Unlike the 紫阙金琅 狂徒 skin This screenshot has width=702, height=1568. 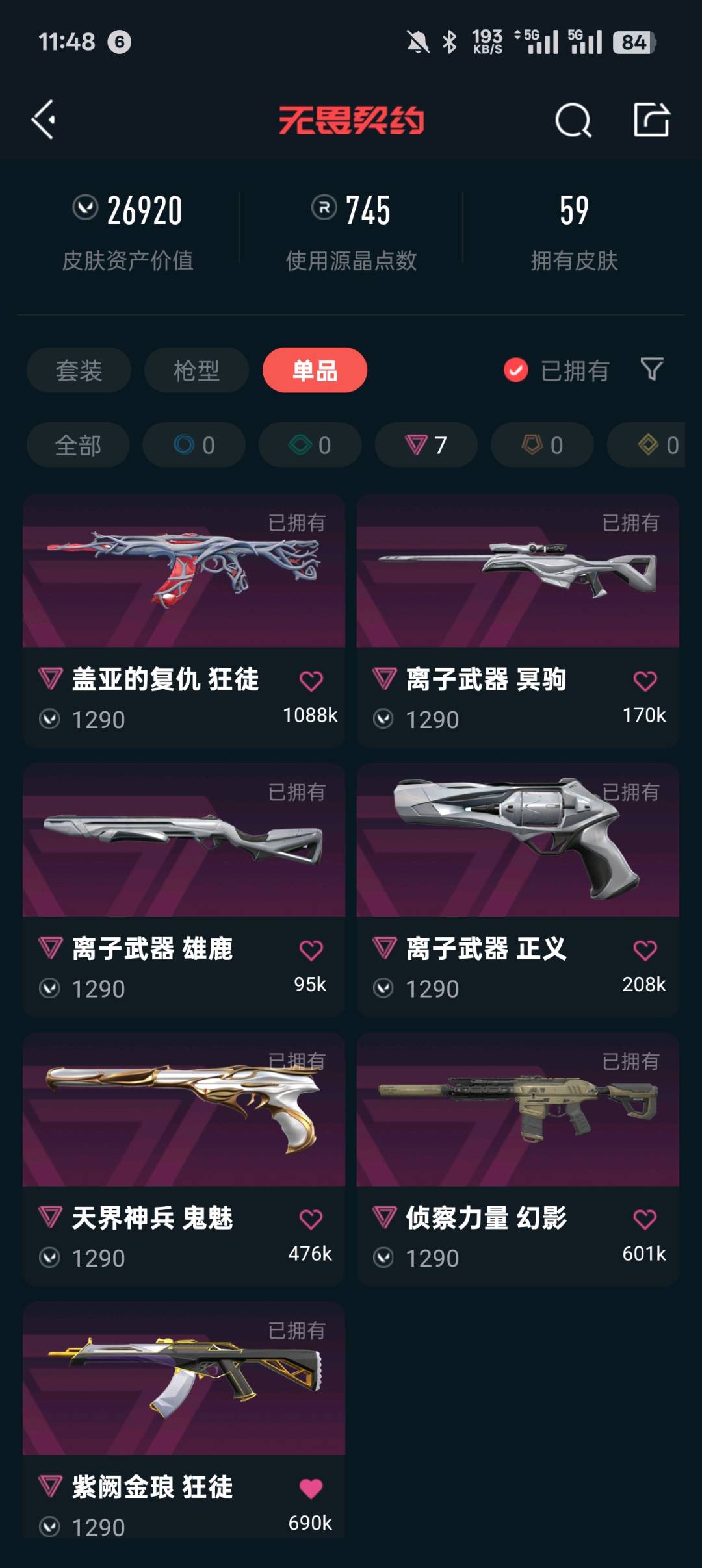point(311,1488)
